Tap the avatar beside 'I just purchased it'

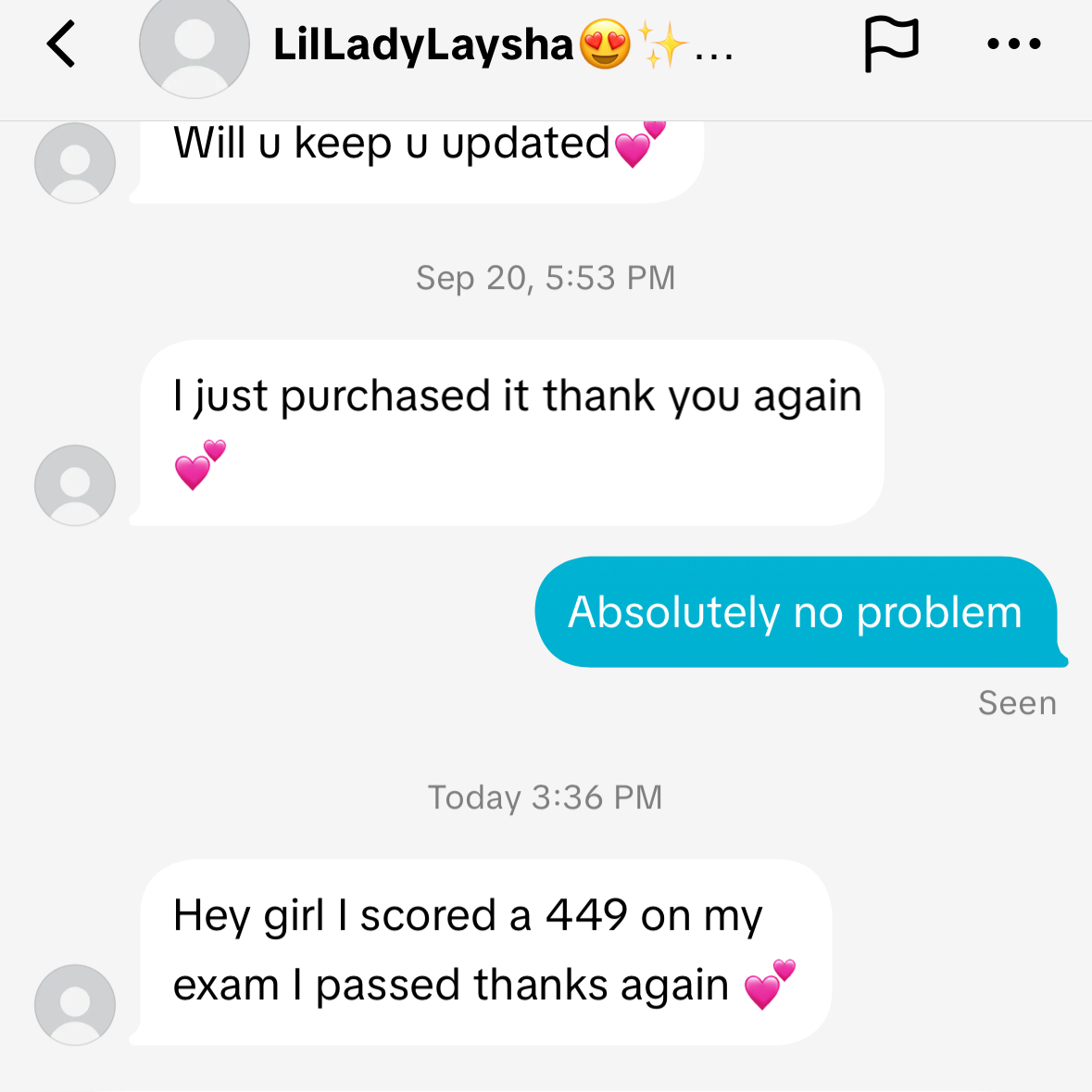(75, 484)
